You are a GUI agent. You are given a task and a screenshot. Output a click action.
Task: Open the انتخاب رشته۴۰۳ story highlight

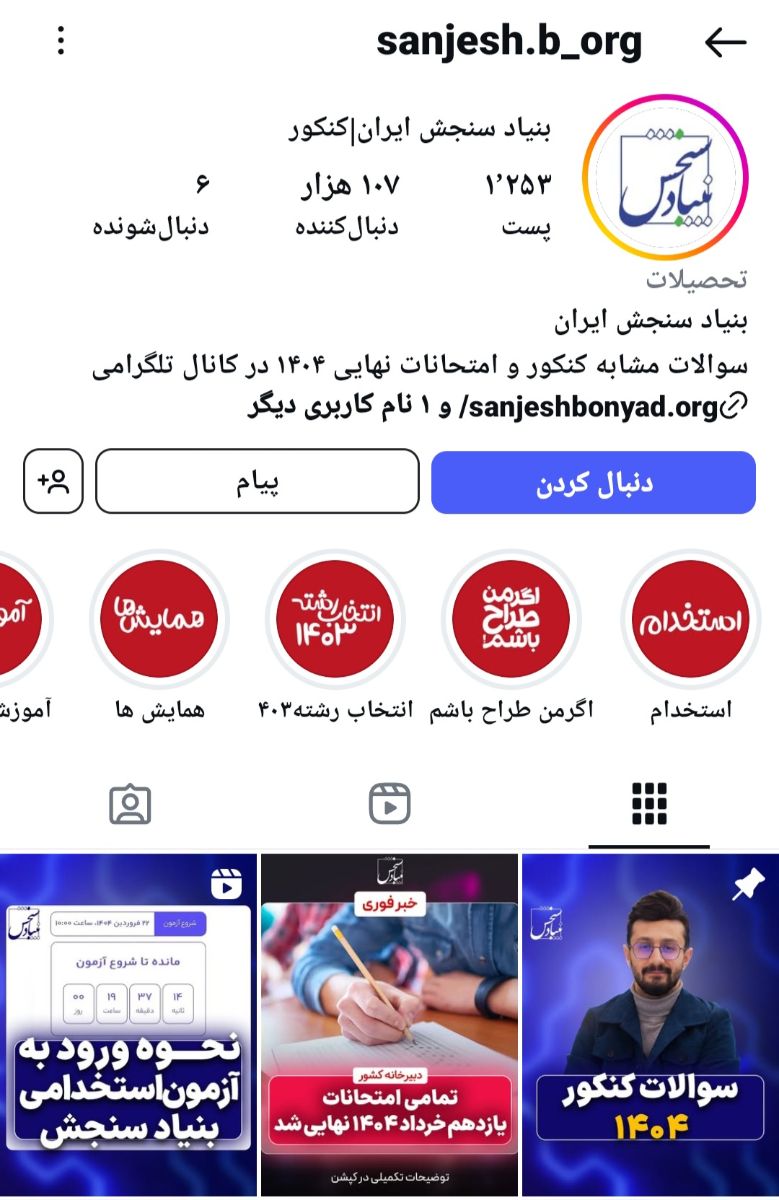coord(336,619)
